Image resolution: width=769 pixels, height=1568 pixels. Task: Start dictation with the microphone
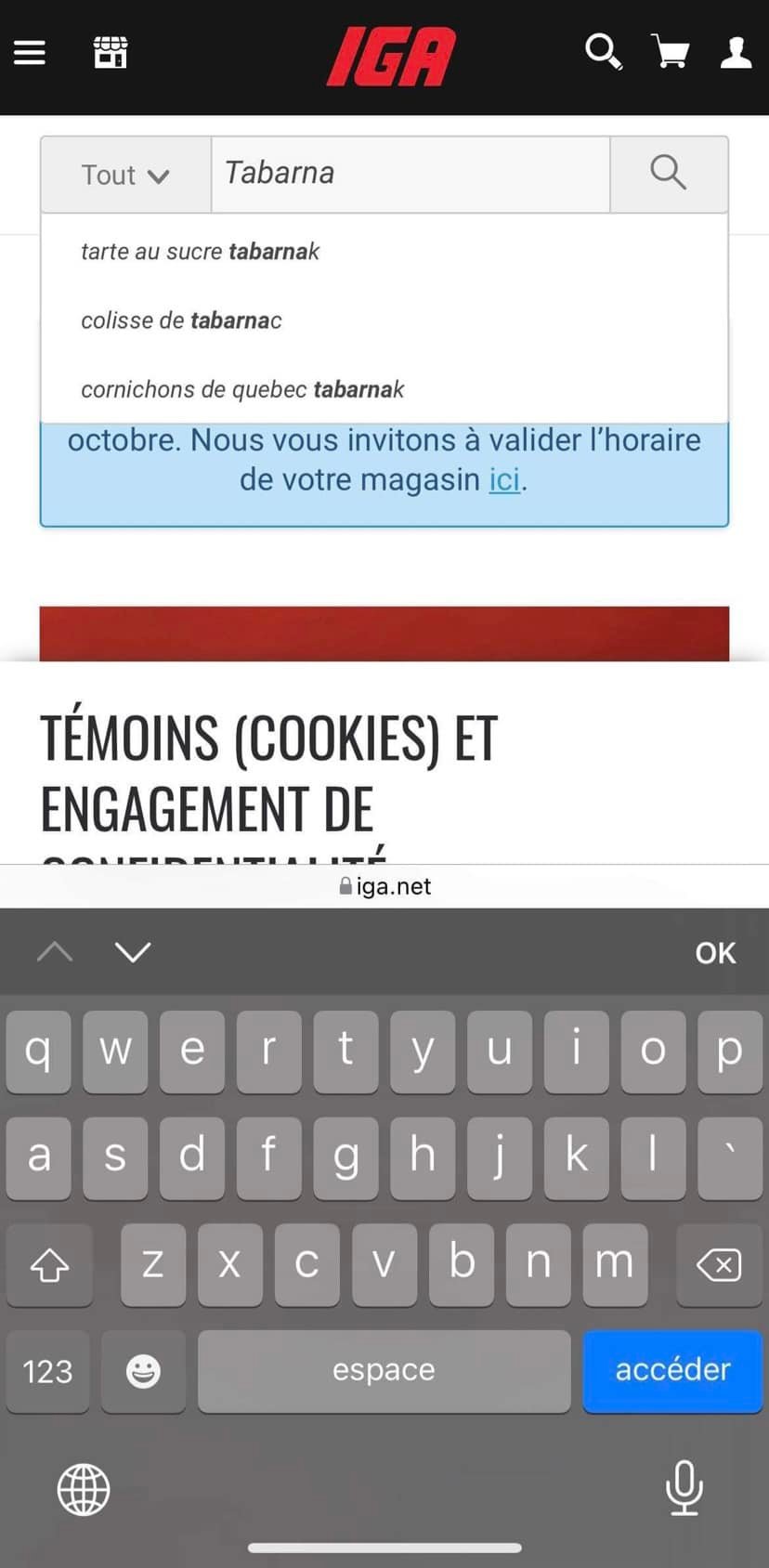point(684,1487)
